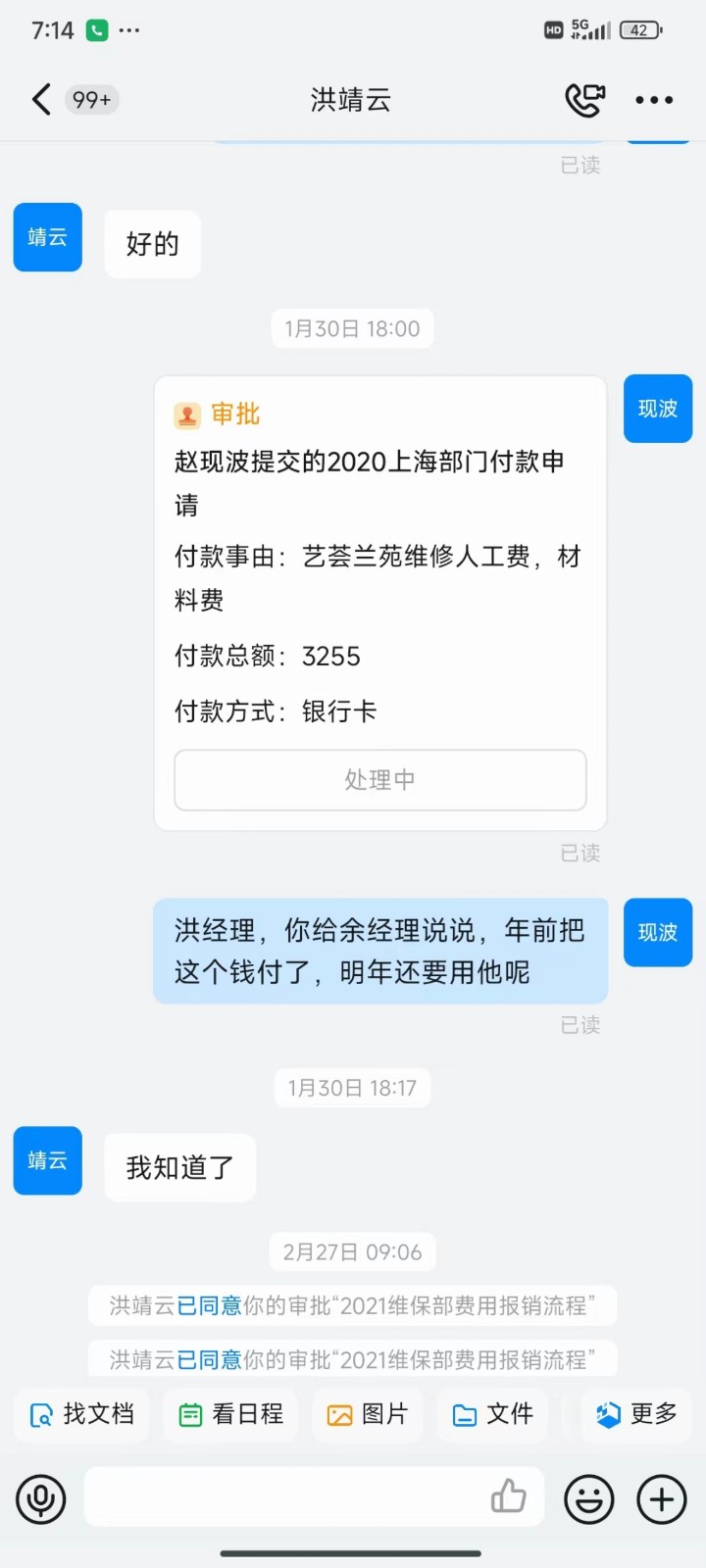The image size is (706, 1568).
Task: Switch to voice input microphone
Action: click(41, 1498)
